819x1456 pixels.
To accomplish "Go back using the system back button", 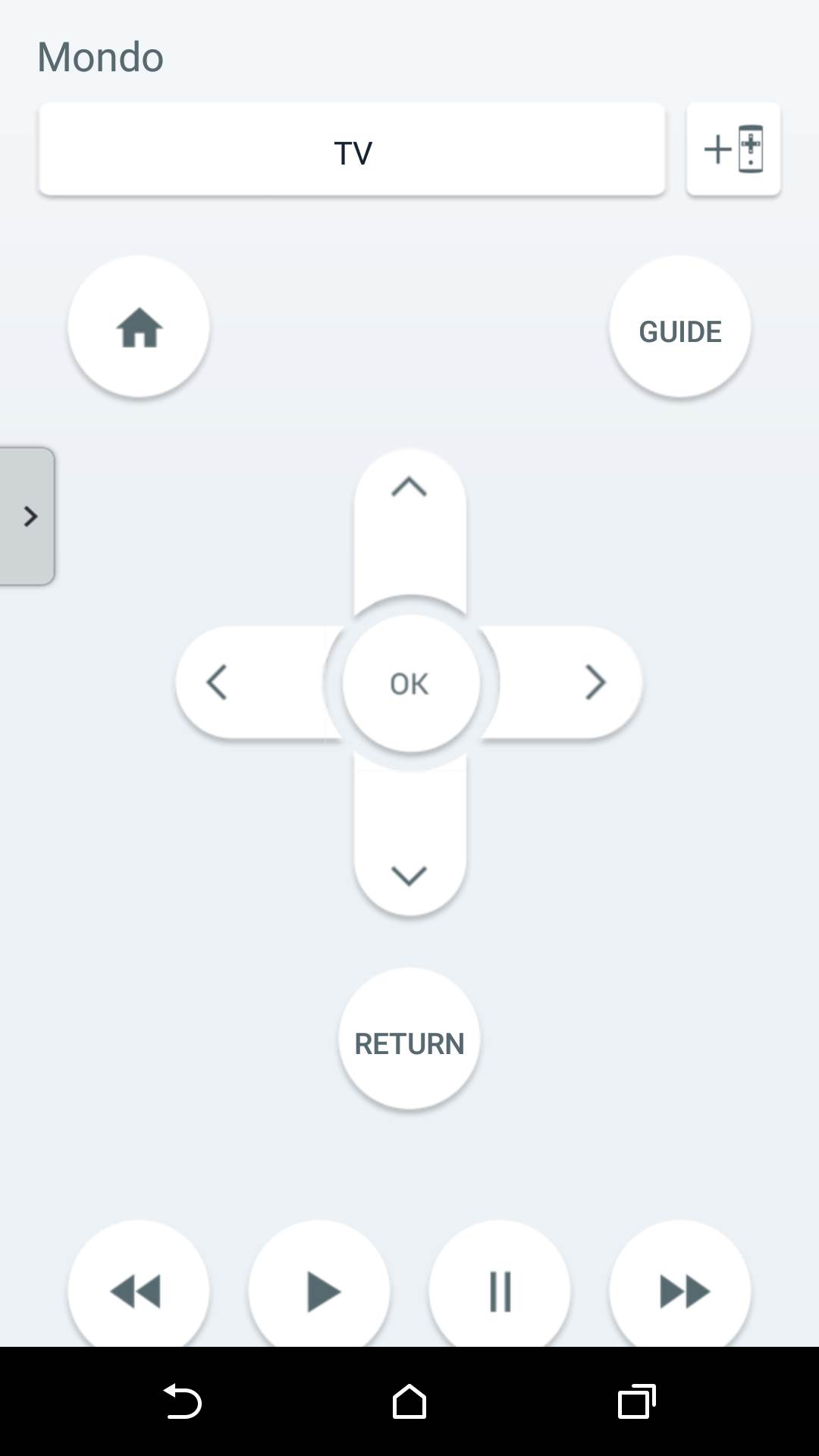I will click(182, 1401).
